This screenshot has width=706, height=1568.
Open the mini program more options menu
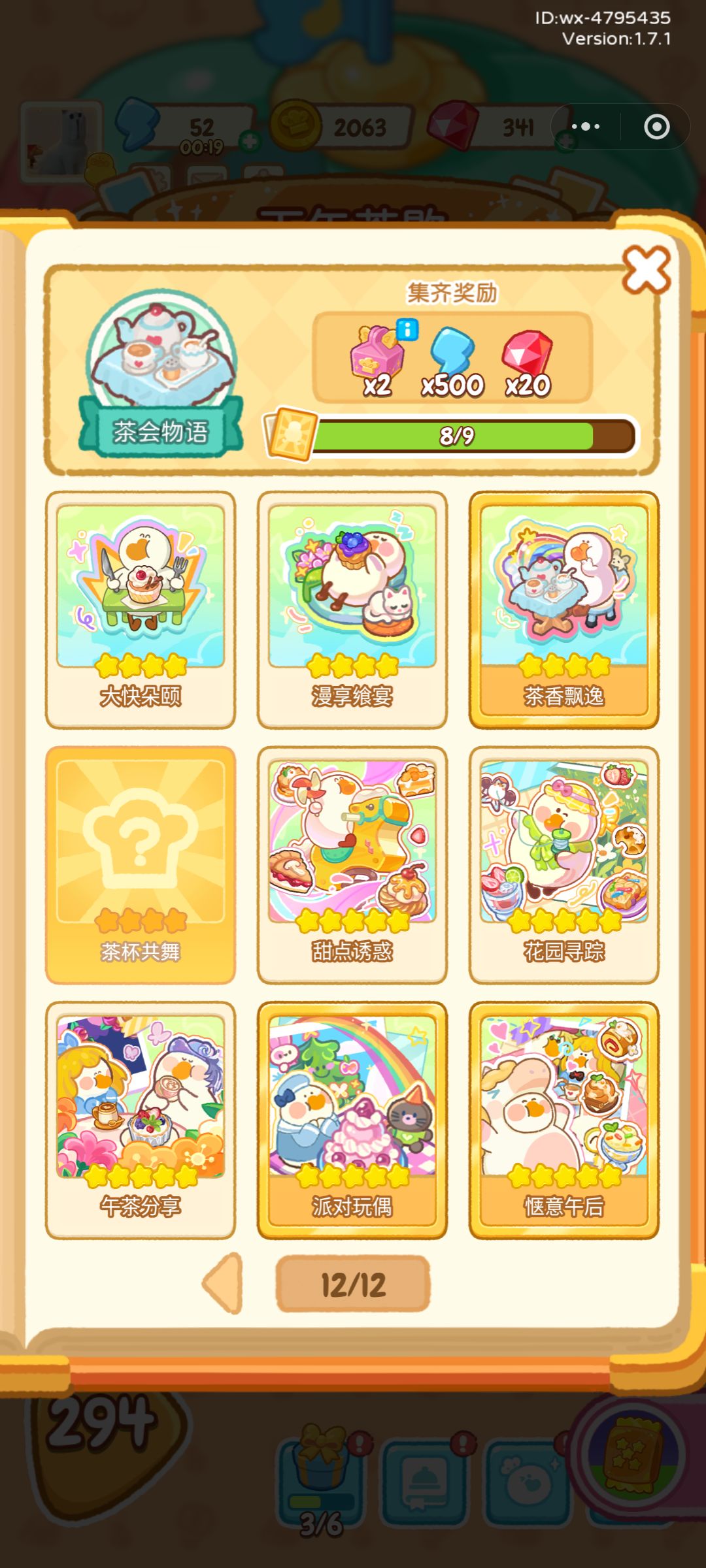(586, 127)
